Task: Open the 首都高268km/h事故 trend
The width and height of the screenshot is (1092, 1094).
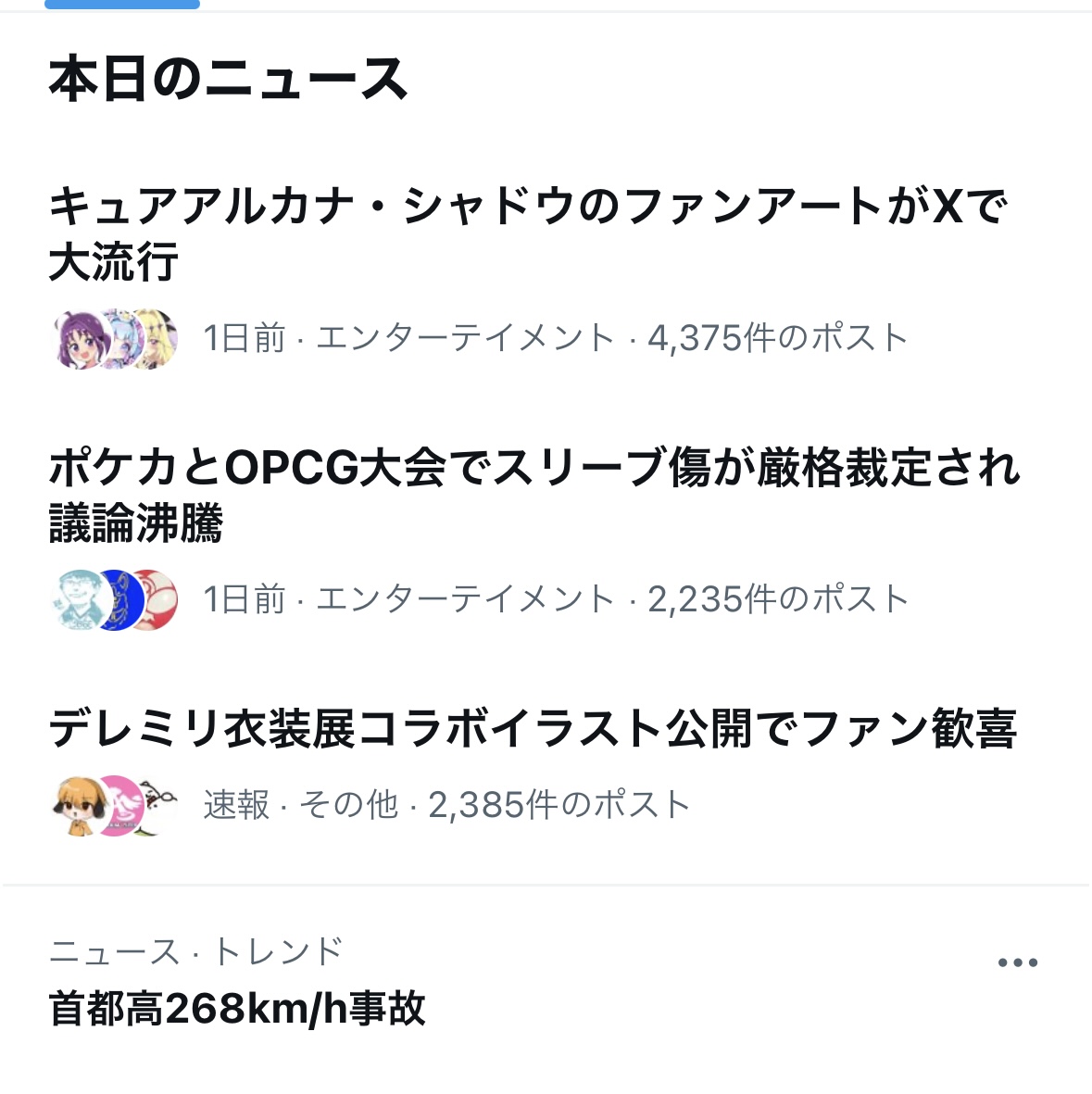Action: 238,1009
